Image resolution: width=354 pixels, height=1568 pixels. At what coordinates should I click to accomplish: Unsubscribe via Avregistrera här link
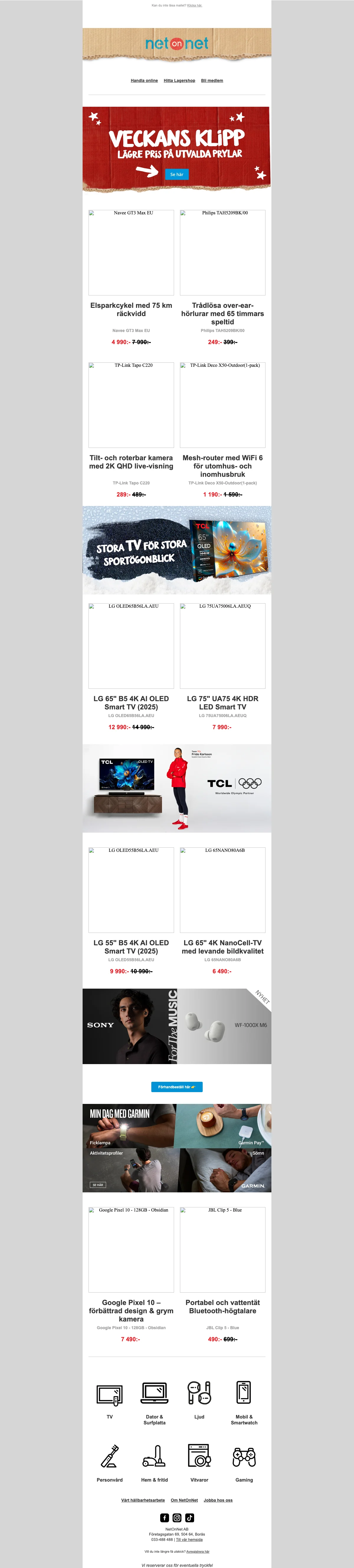click(198, 1551)
